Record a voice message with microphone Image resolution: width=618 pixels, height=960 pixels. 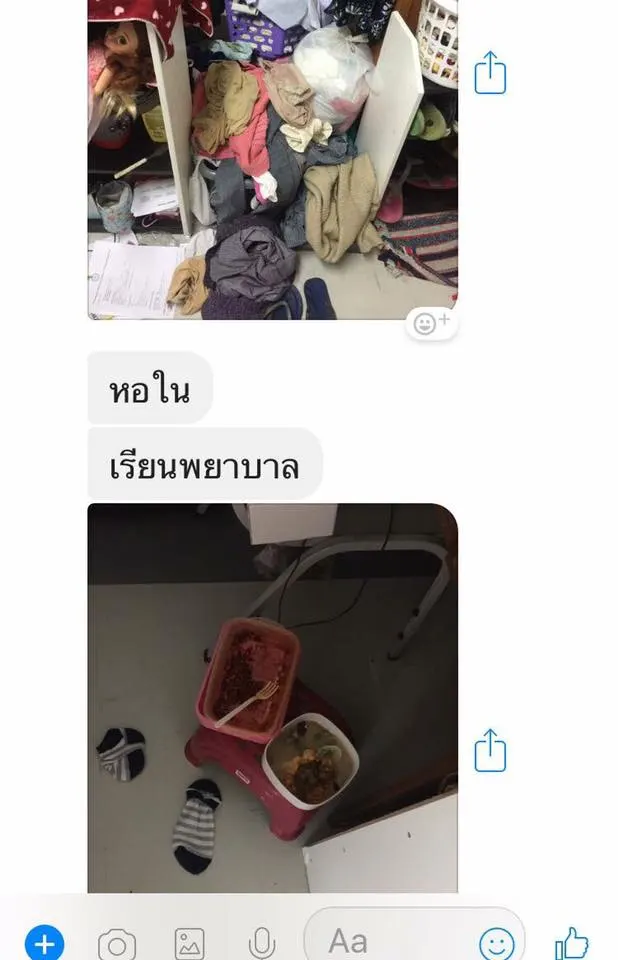click(x=262, y=943)
